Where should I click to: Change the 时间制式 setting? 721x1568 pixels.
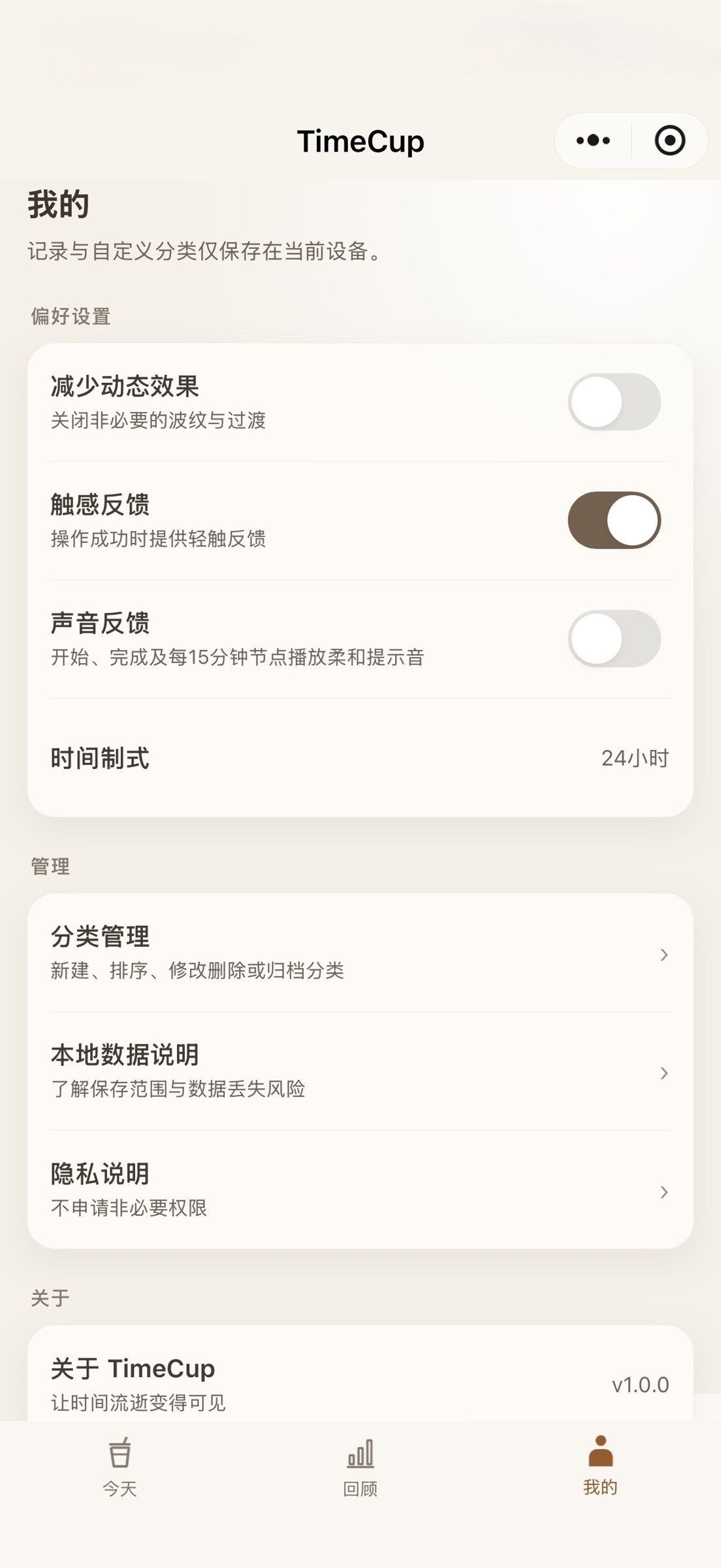coord(360,758)
